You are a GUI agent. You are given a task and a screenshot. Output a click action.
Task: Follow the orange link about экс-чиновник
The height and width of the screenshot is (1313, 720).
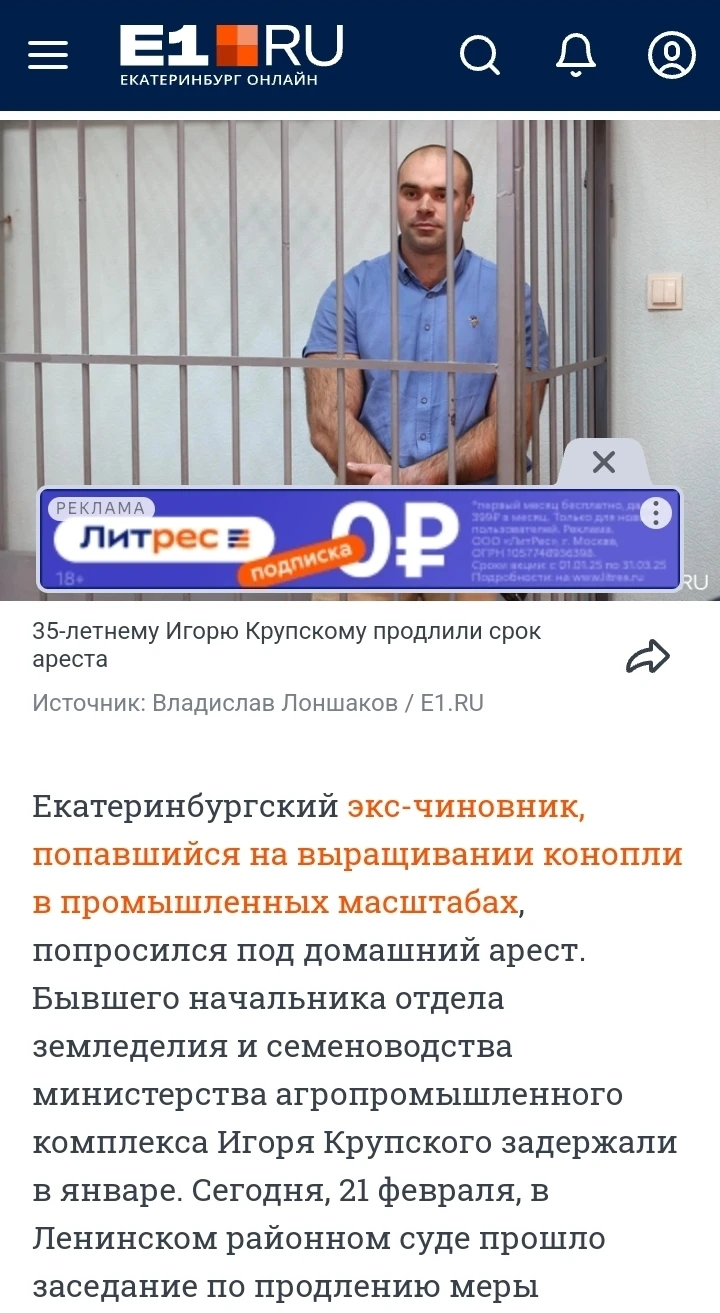(x=357, y=855)
